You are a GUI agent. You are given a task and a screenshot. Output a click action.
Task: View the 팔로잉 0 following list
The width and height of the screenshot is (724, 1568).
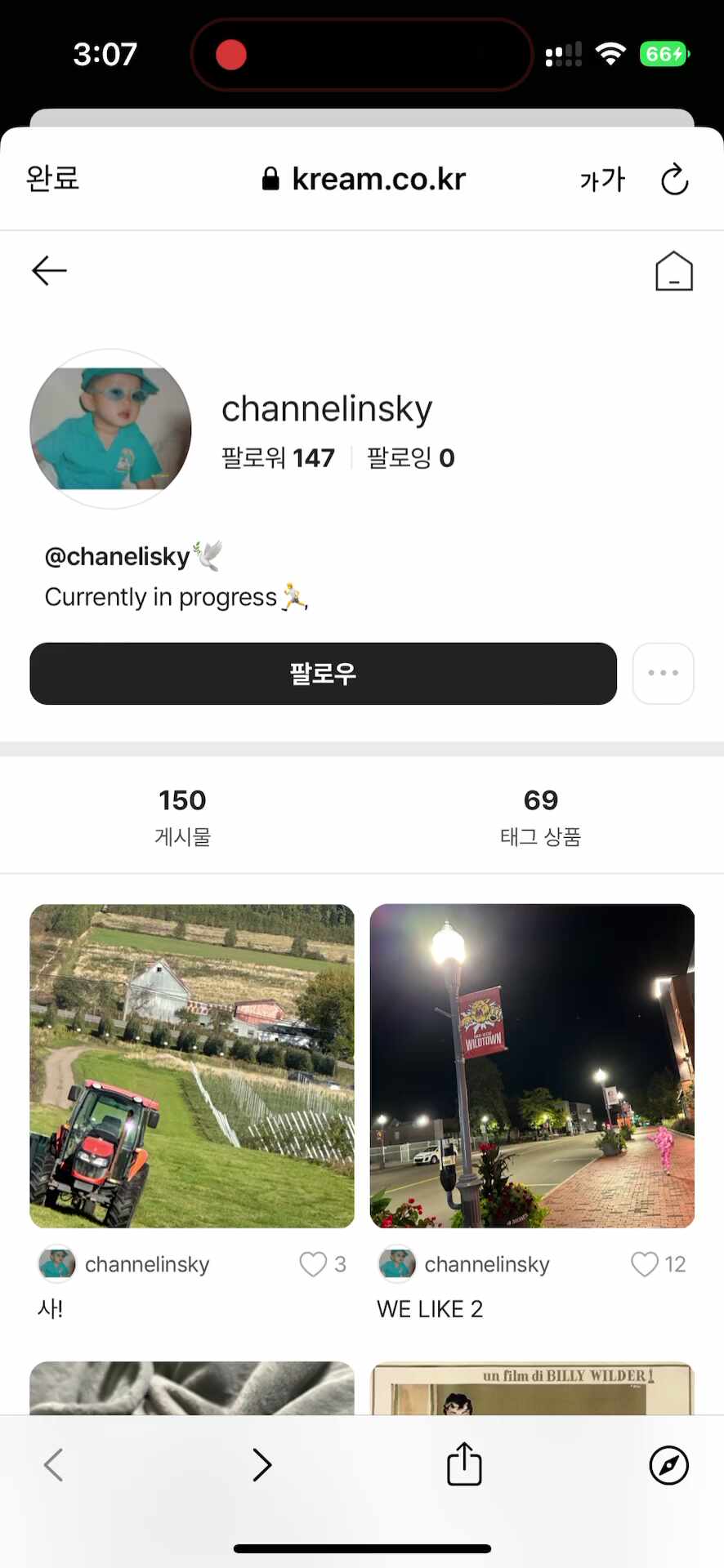pos(410,457)
